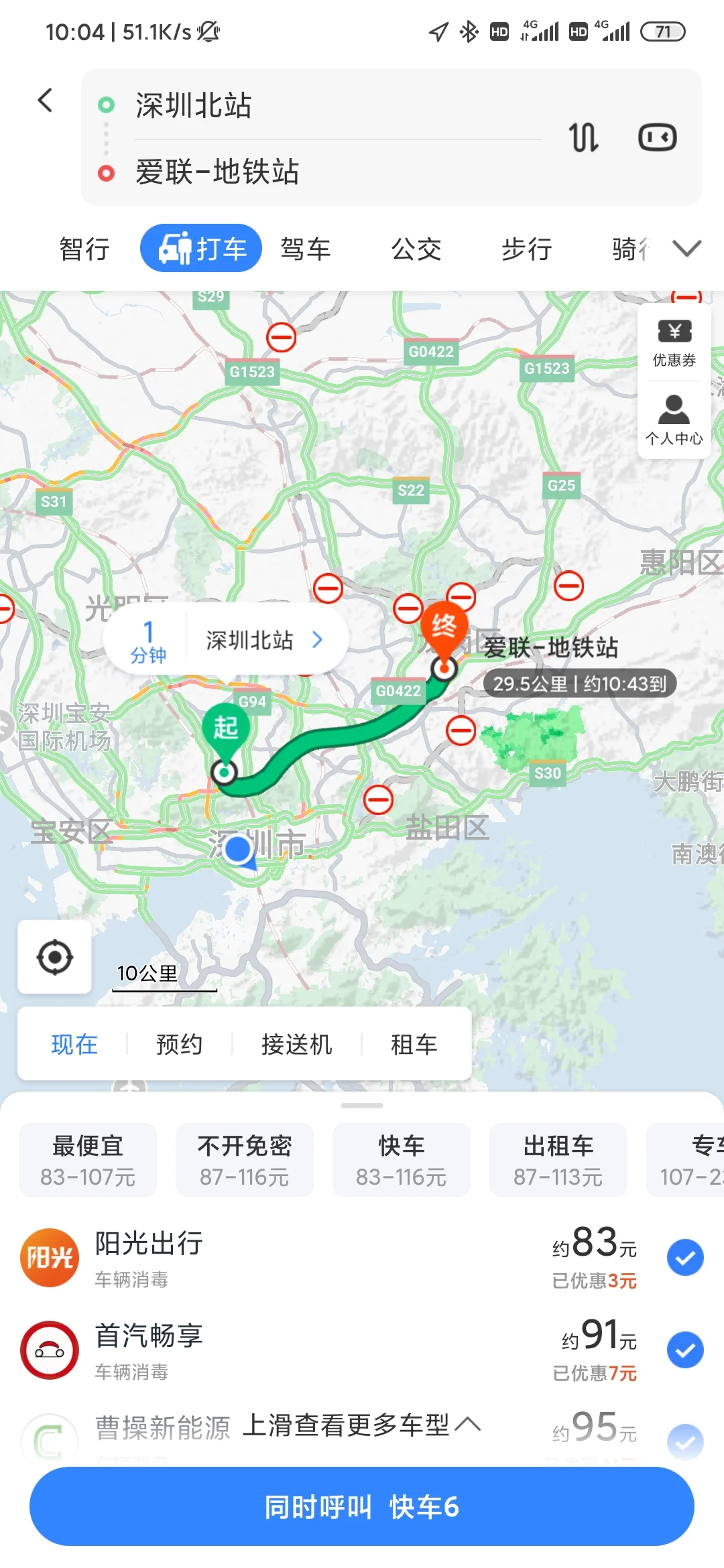
Task: Tap the 上滑查看更多车型 chevron
Action: point(469,1426)
